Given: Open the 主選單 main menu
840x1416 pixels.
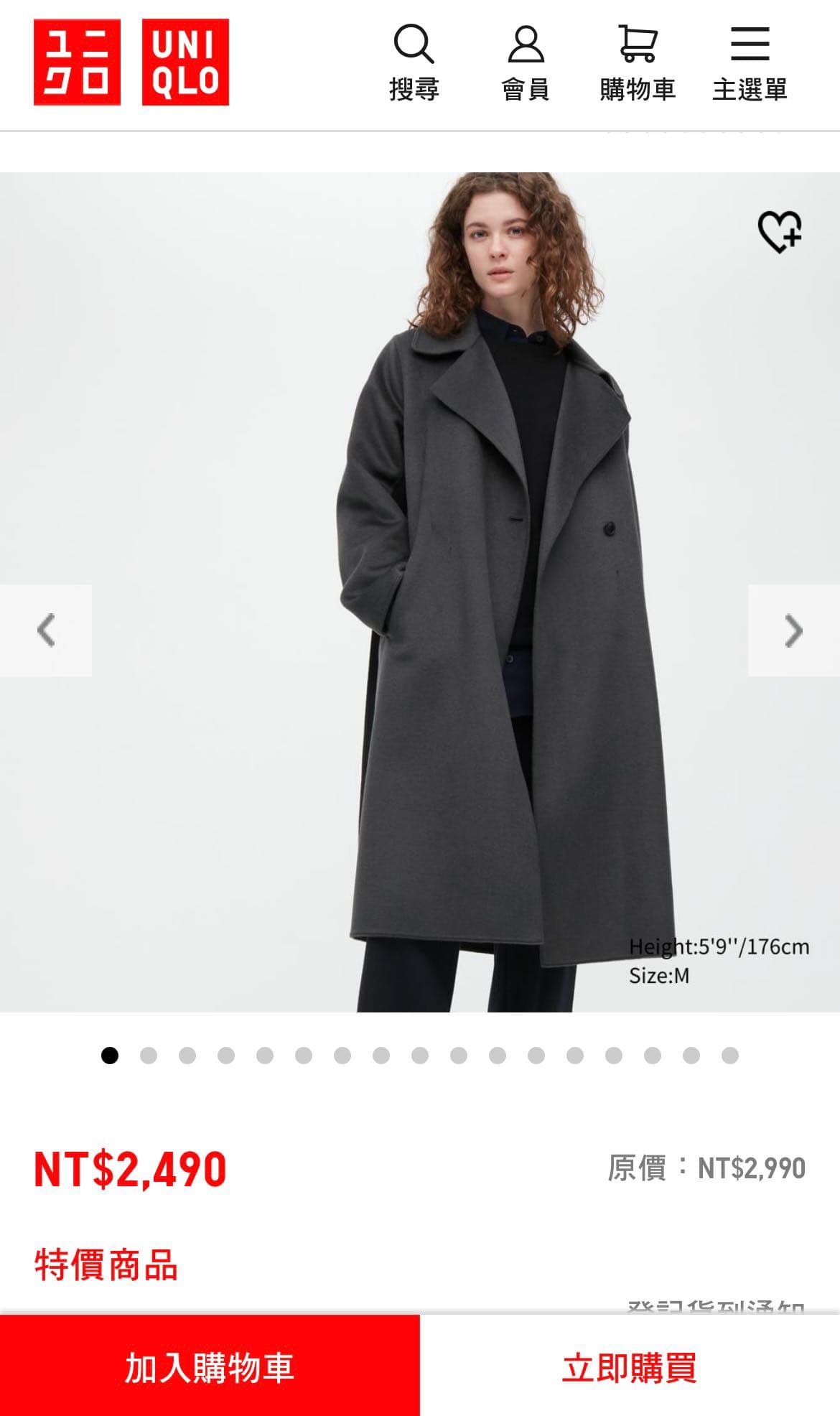Looking at the screenshot, I should (750, 62).
